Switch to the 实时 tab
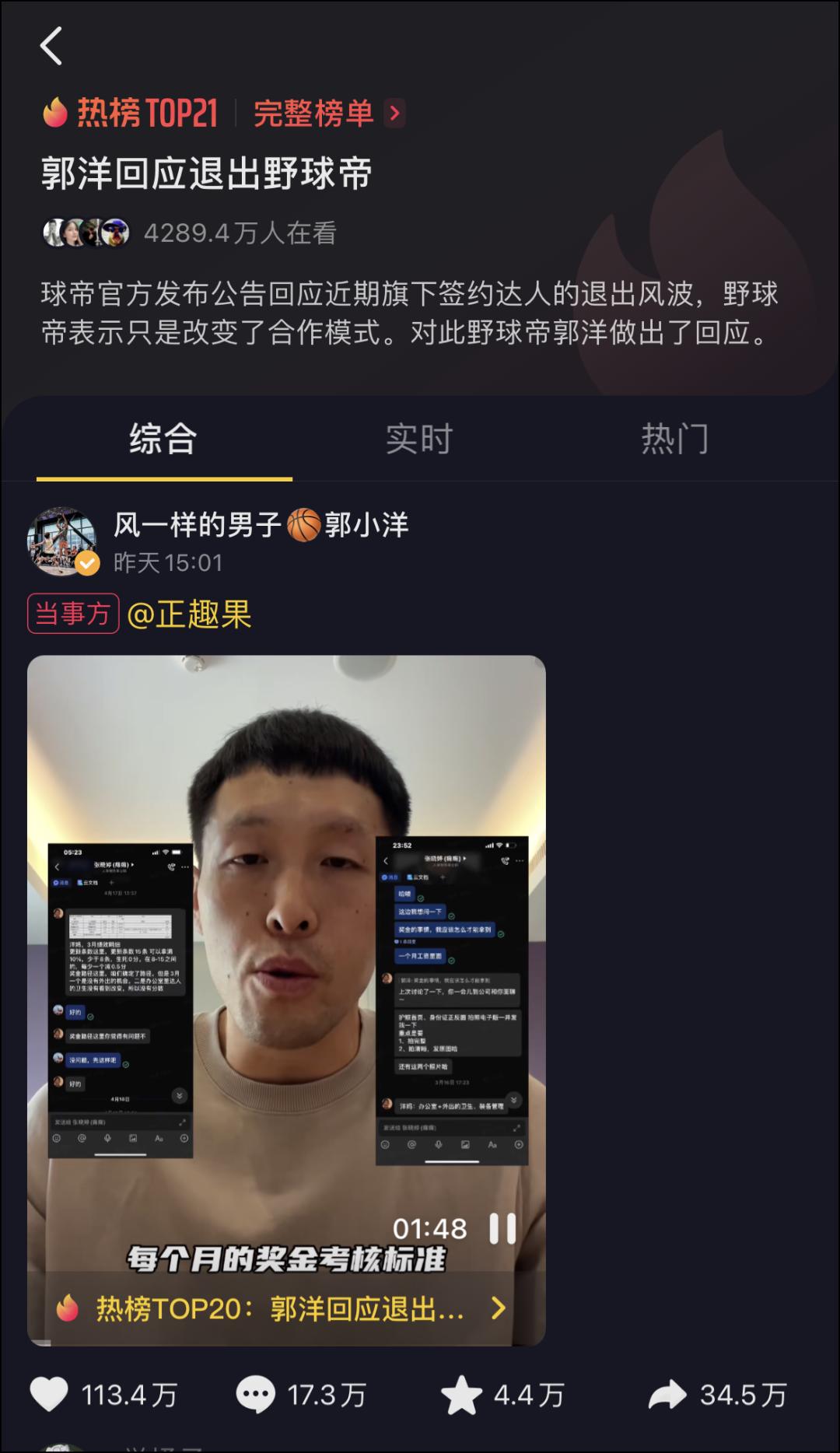 [419, 439]
